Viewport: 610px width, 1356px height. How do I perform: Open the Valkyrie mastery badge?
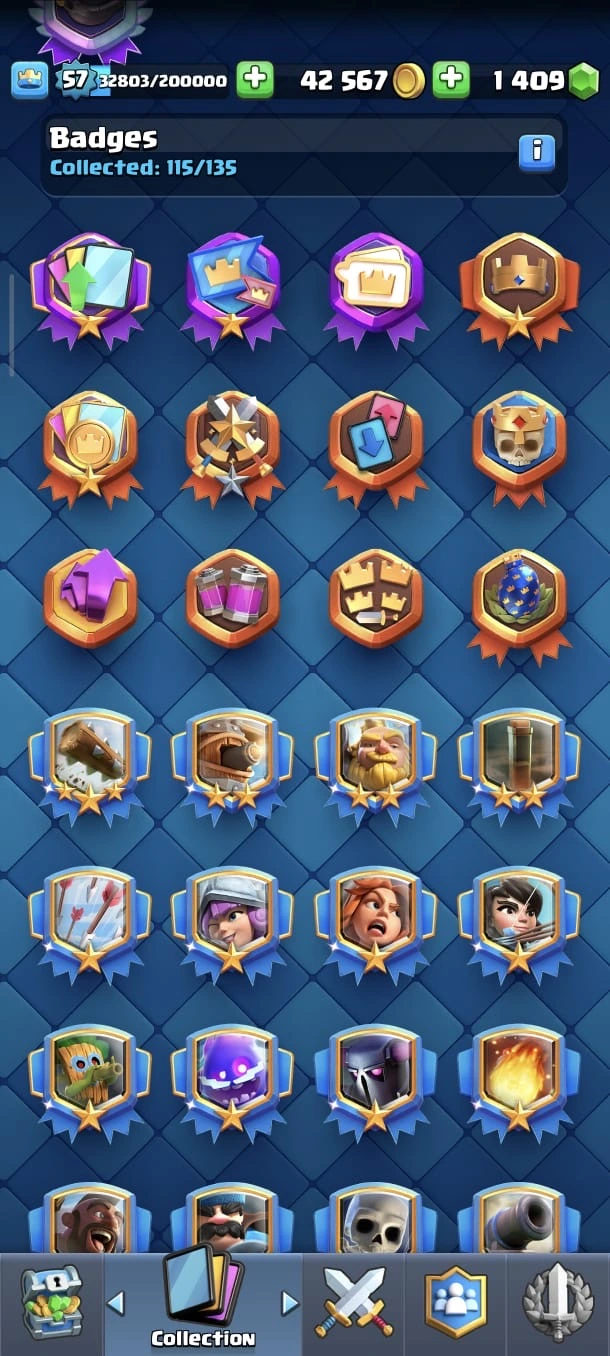tap(376, 915)
